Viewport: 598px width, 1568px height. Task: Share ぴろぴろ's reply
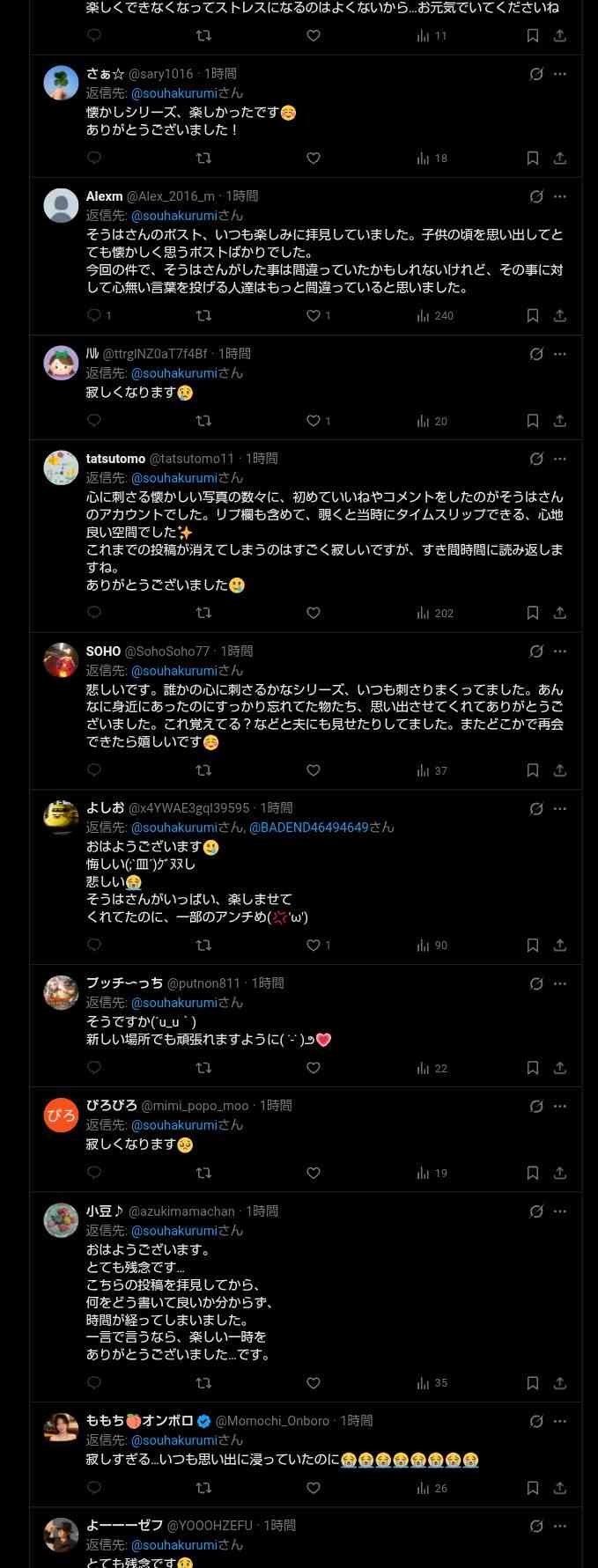point(560,1173)
